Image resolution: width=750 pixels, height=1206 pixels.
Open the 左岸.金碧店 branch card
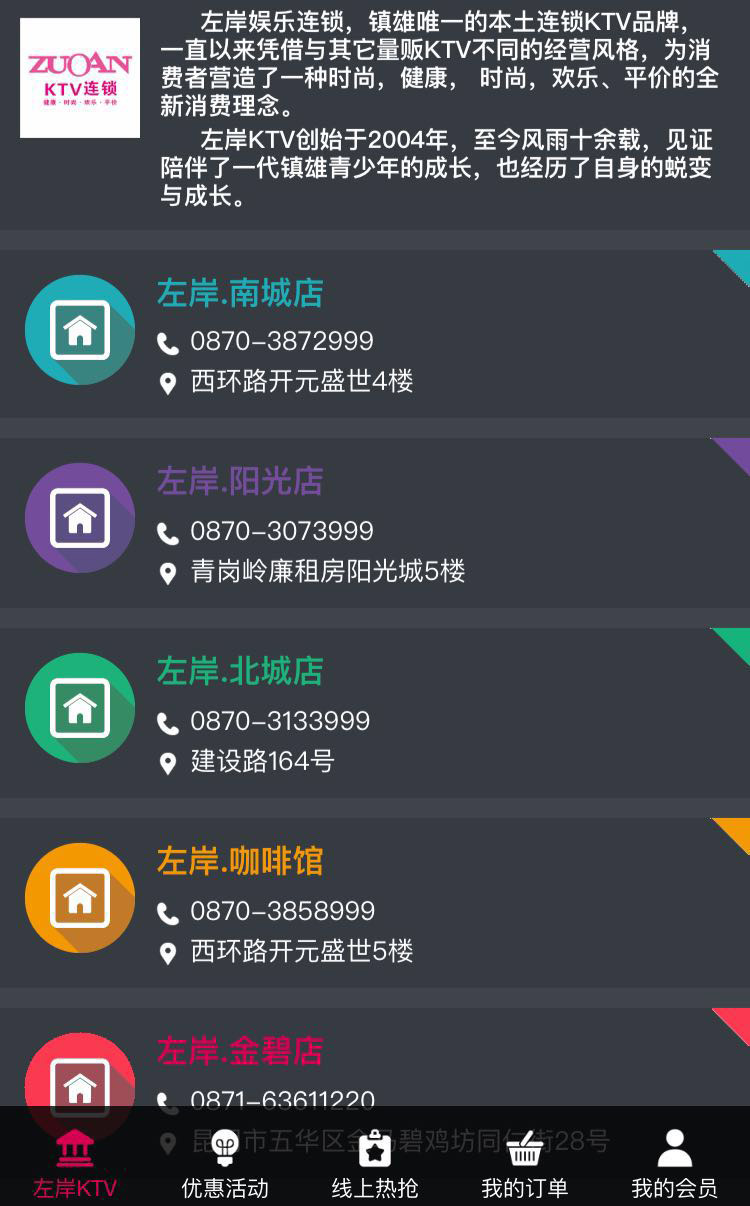[374, 1058]
